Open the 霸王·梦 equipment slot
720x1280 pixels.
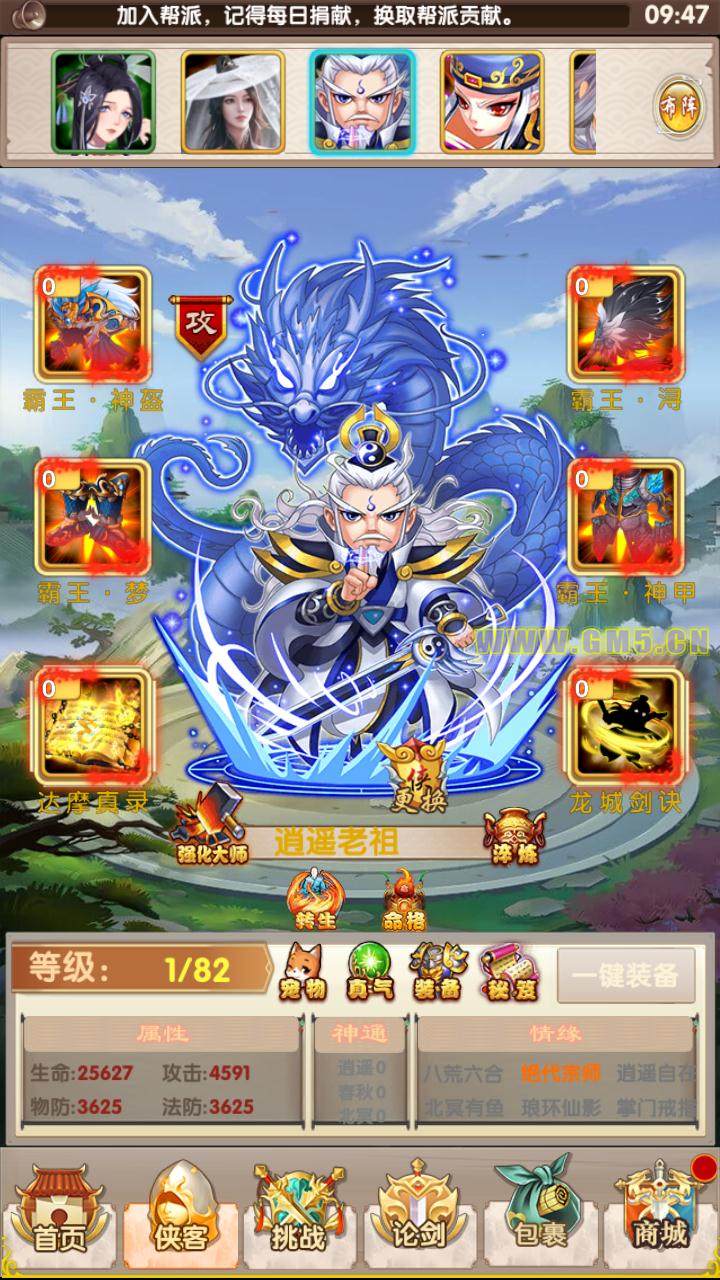click(93, 516)
